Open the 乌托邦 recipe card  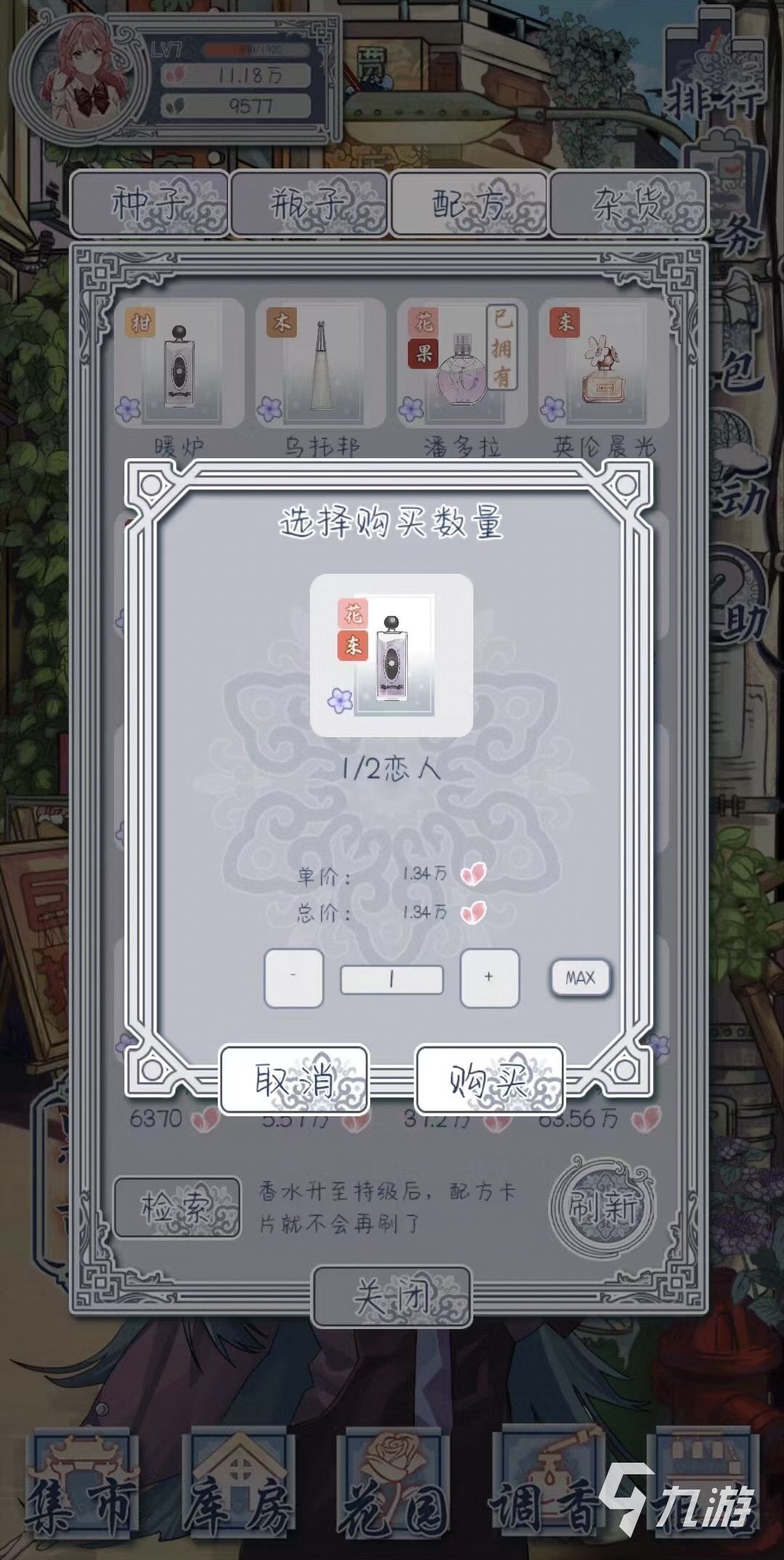320,363
